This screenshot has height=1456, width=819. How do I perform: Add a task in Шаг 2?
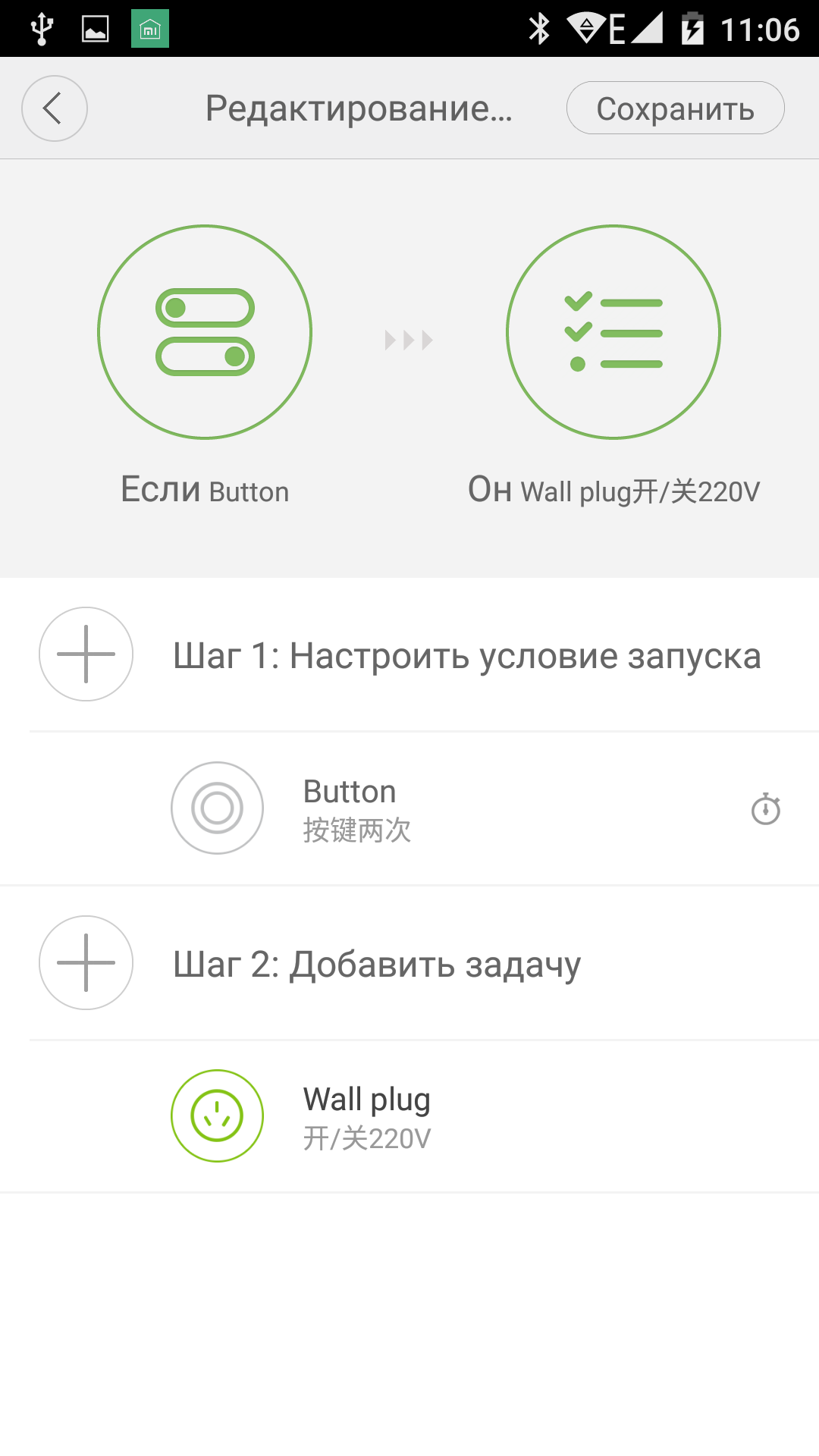pyautogui.click(x=86, y=962)
